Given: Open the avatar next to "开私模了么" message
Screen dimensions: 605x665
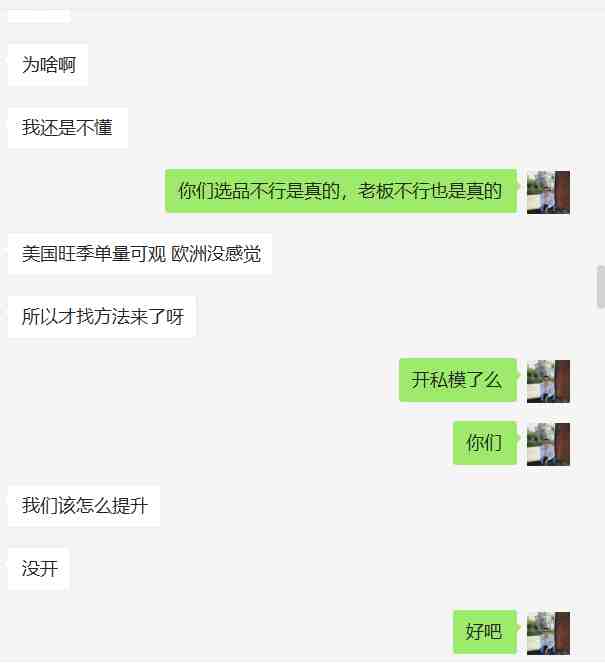Looking at the screenshot, I should click(548, 381).
